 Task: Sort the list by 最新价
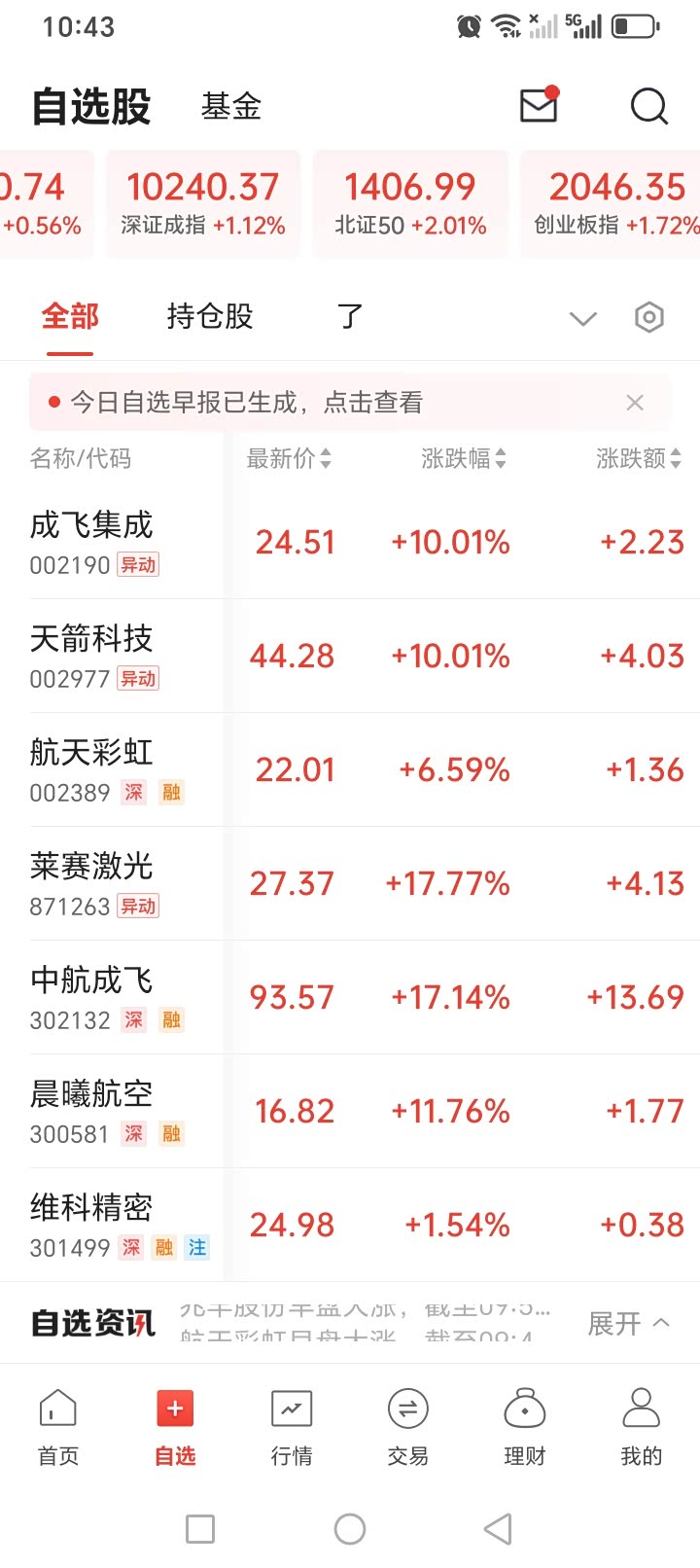(x=289, y=458)
